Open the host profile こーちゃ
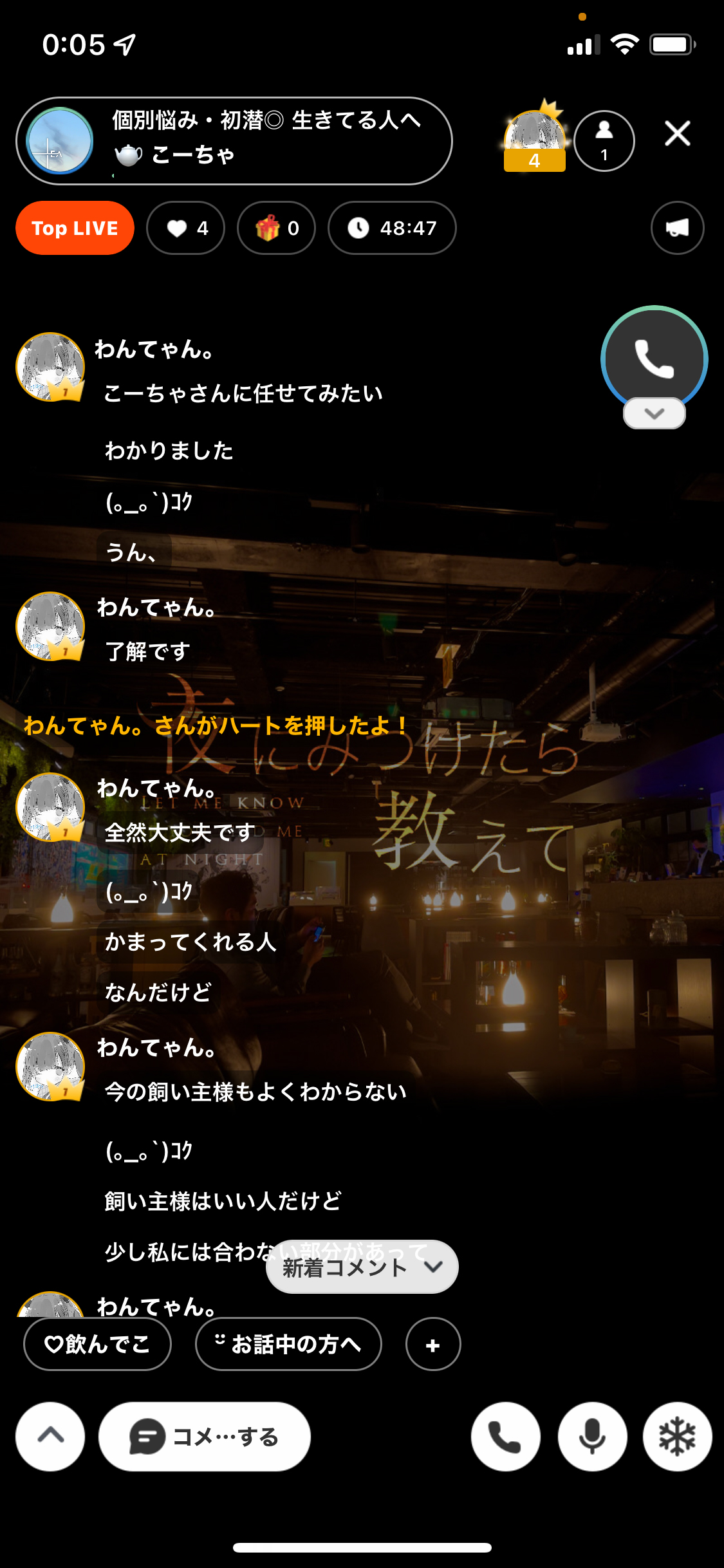Image resolution: width=724 pixels, height=1568 pixels. [234, 141]
